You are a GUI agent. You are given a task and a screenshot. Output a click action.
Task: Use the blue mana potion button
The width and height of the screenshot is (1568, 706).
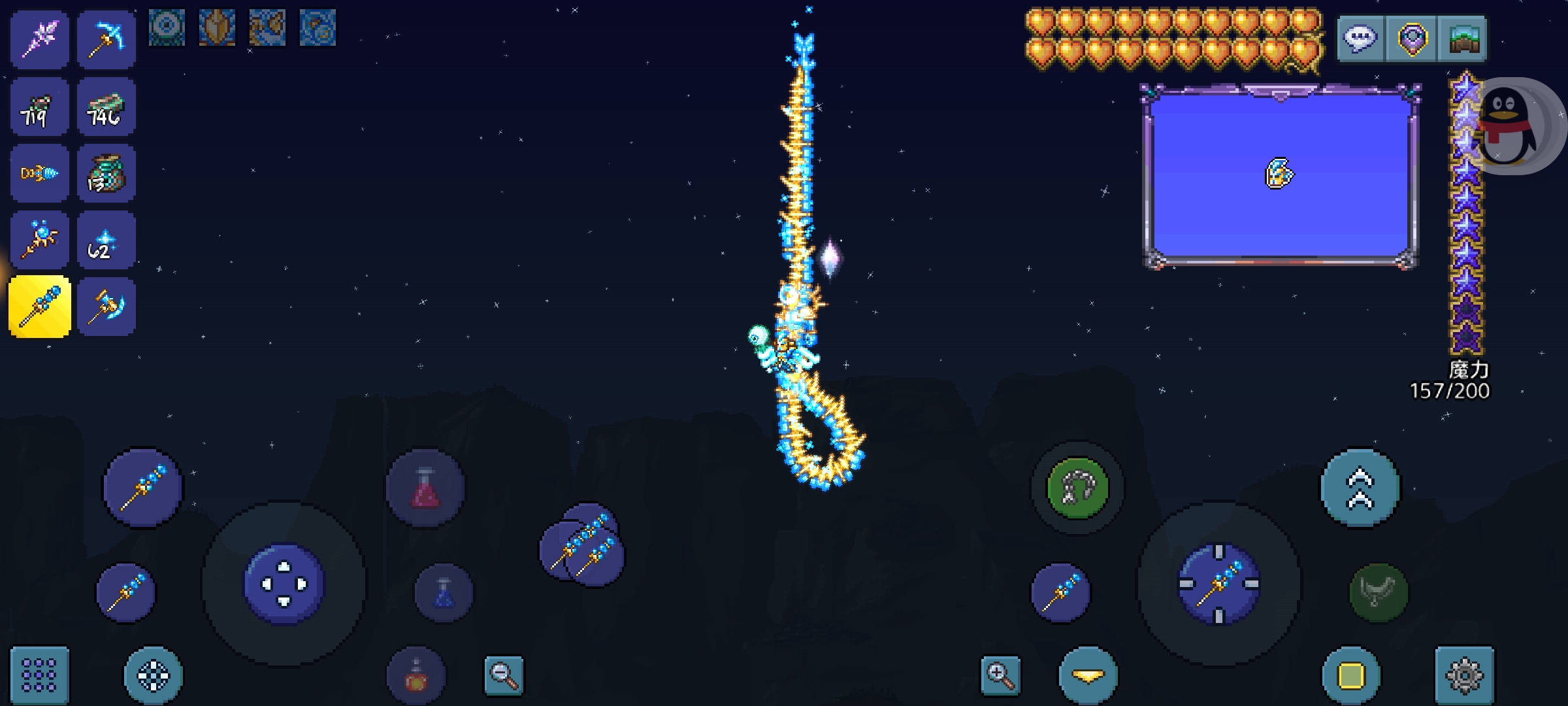coord(444,592)
